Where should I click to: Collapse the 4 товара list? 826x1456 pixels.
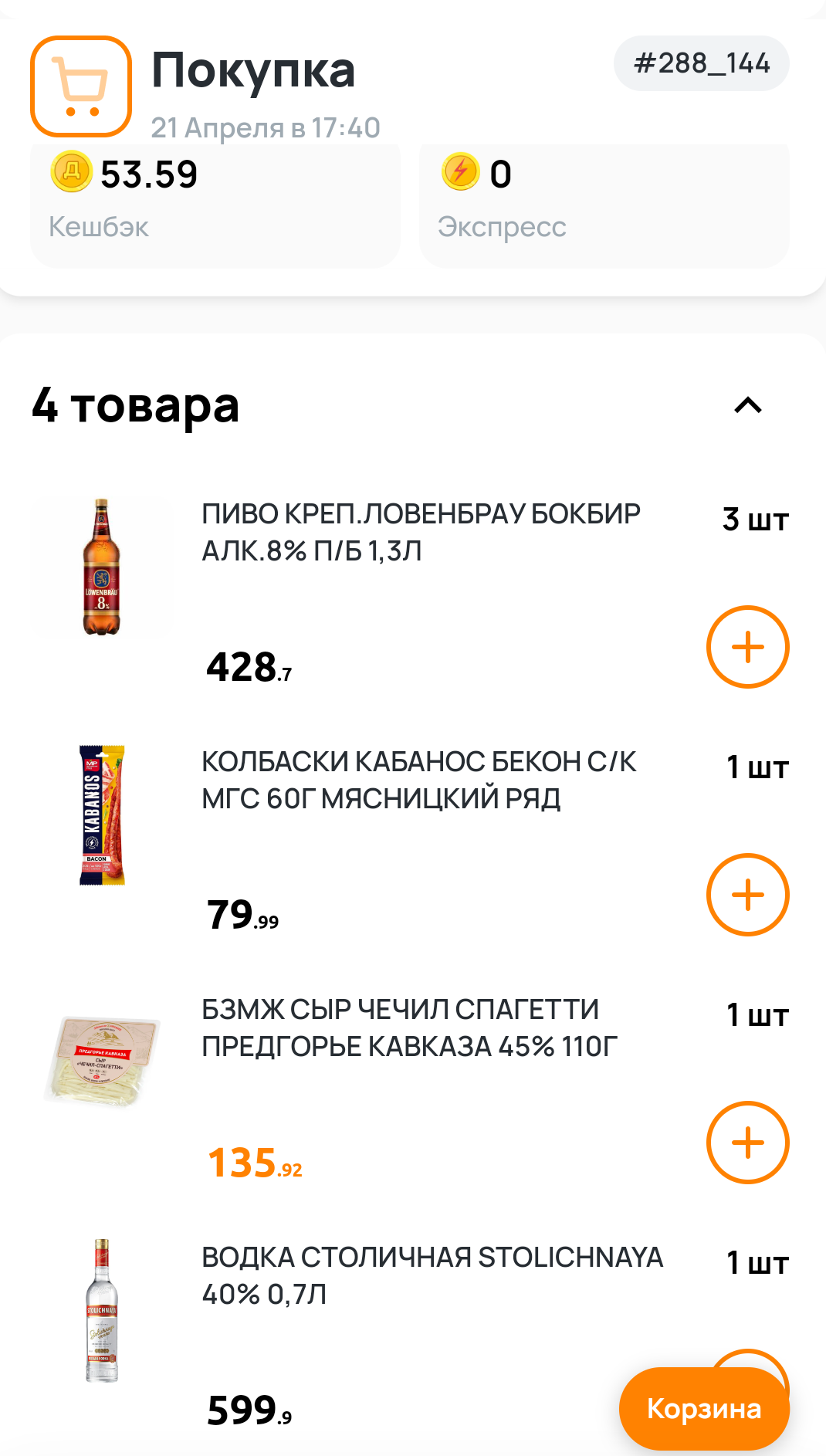click(x=747, y=405)
